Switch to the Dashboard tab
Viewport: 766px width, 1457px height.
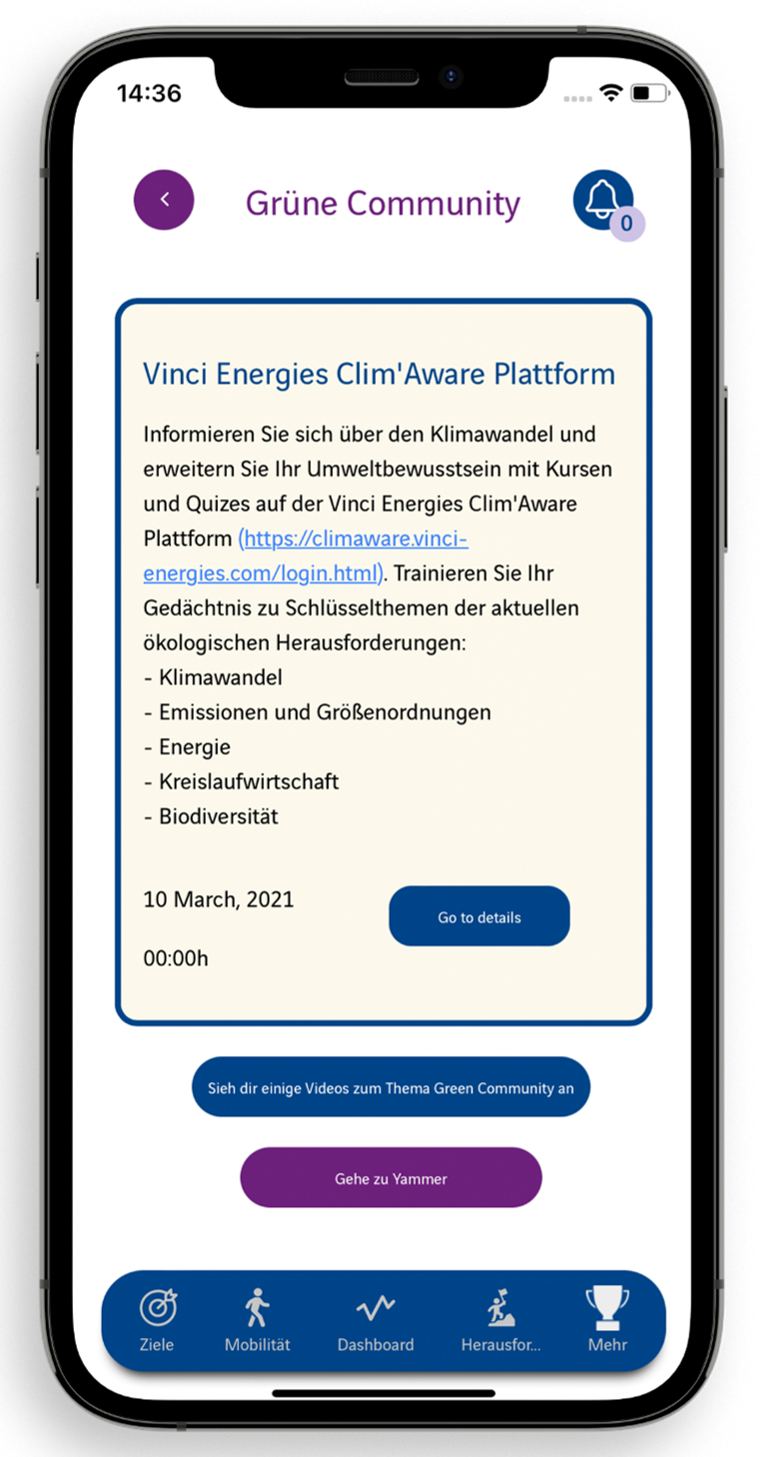[x=375, y=1321]
